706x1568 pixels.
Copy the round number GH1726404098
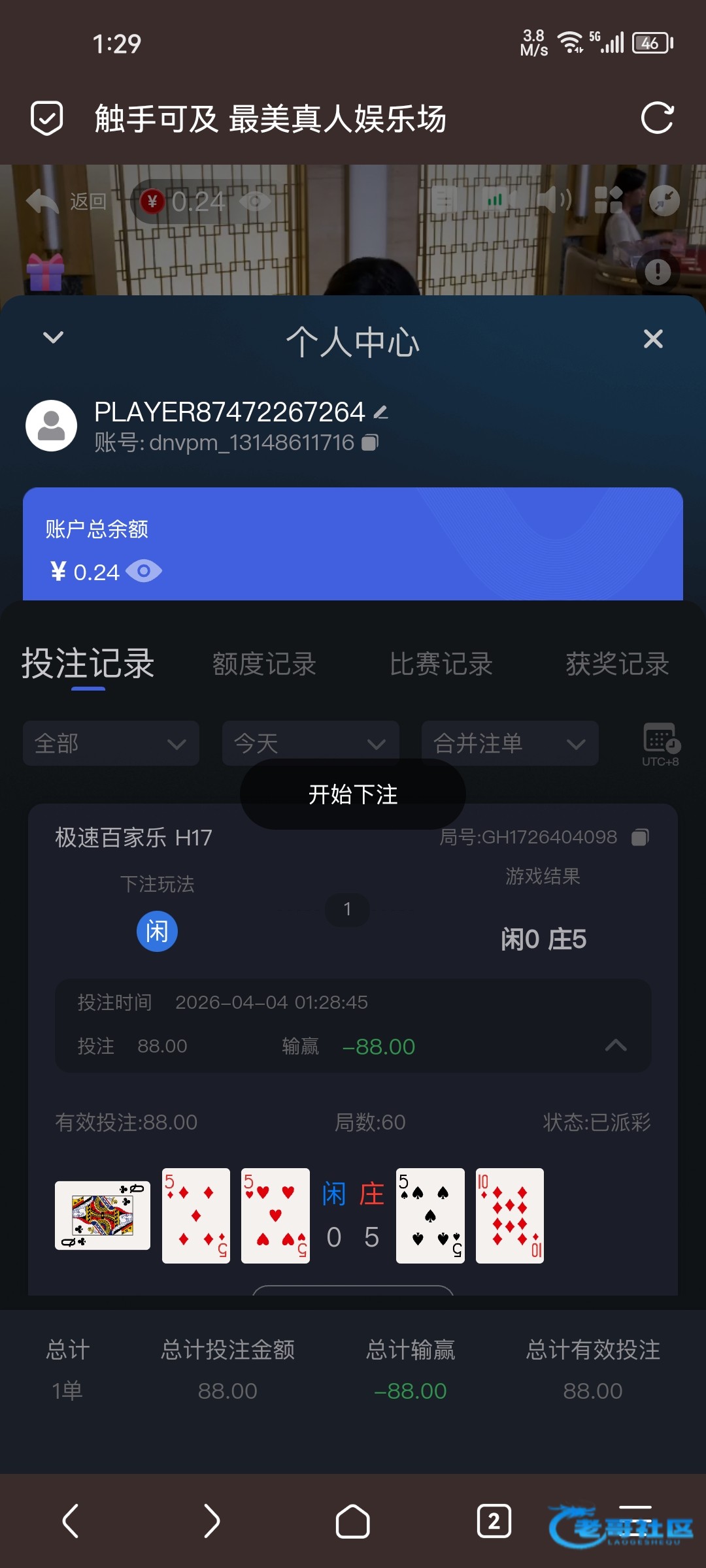pos(640,837)
